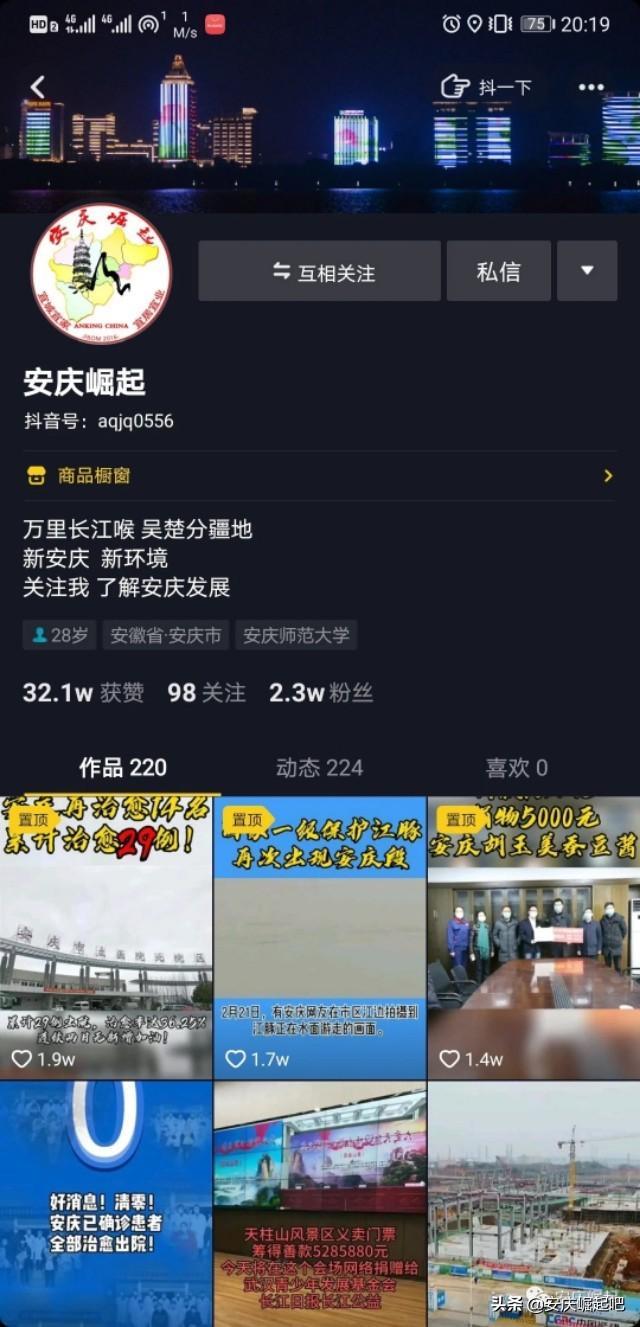Switch to the 作品 220 tab
Screen dimensions: 640x1327
tap(122, 768)
